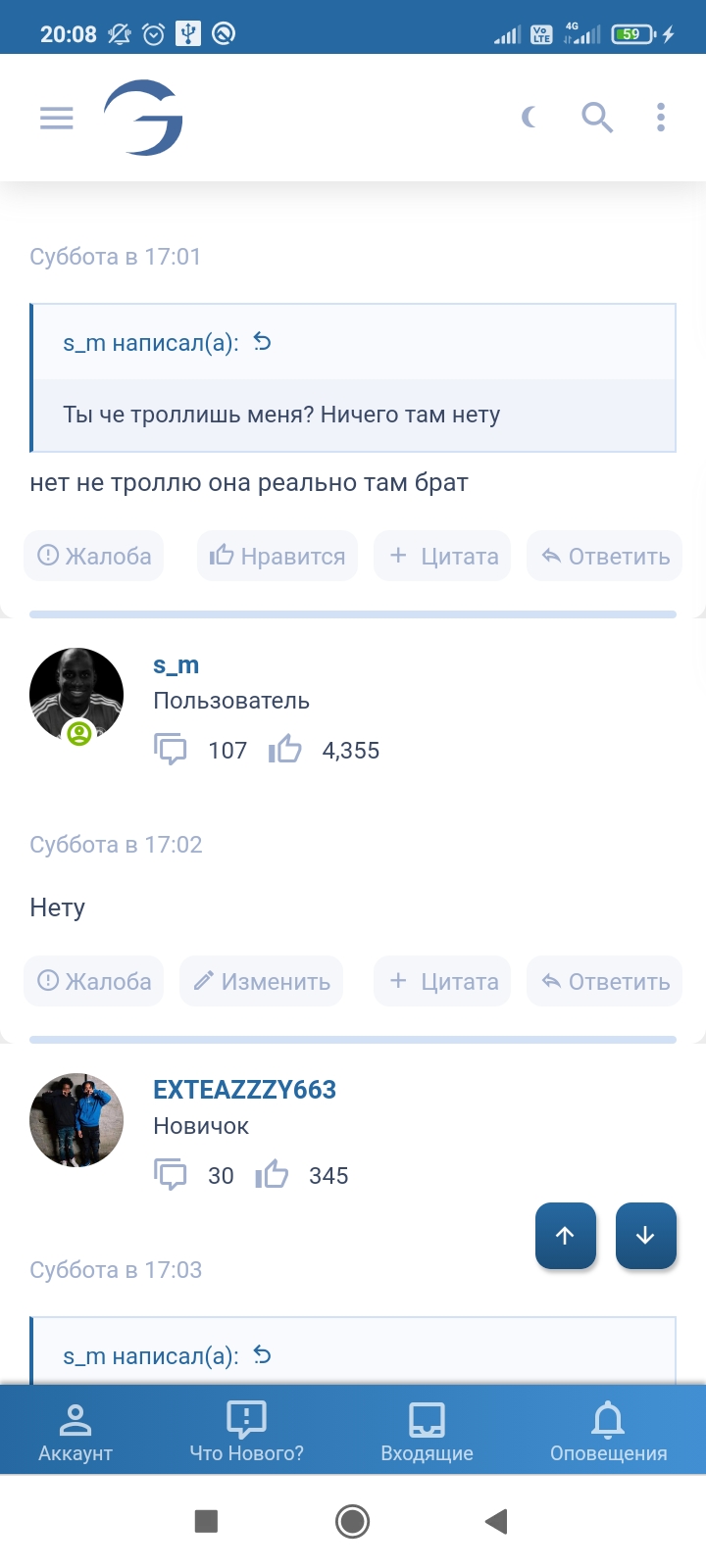Switch to the Входящие tab
The image size is (706, 1568).
click(x=427, y=1431)
